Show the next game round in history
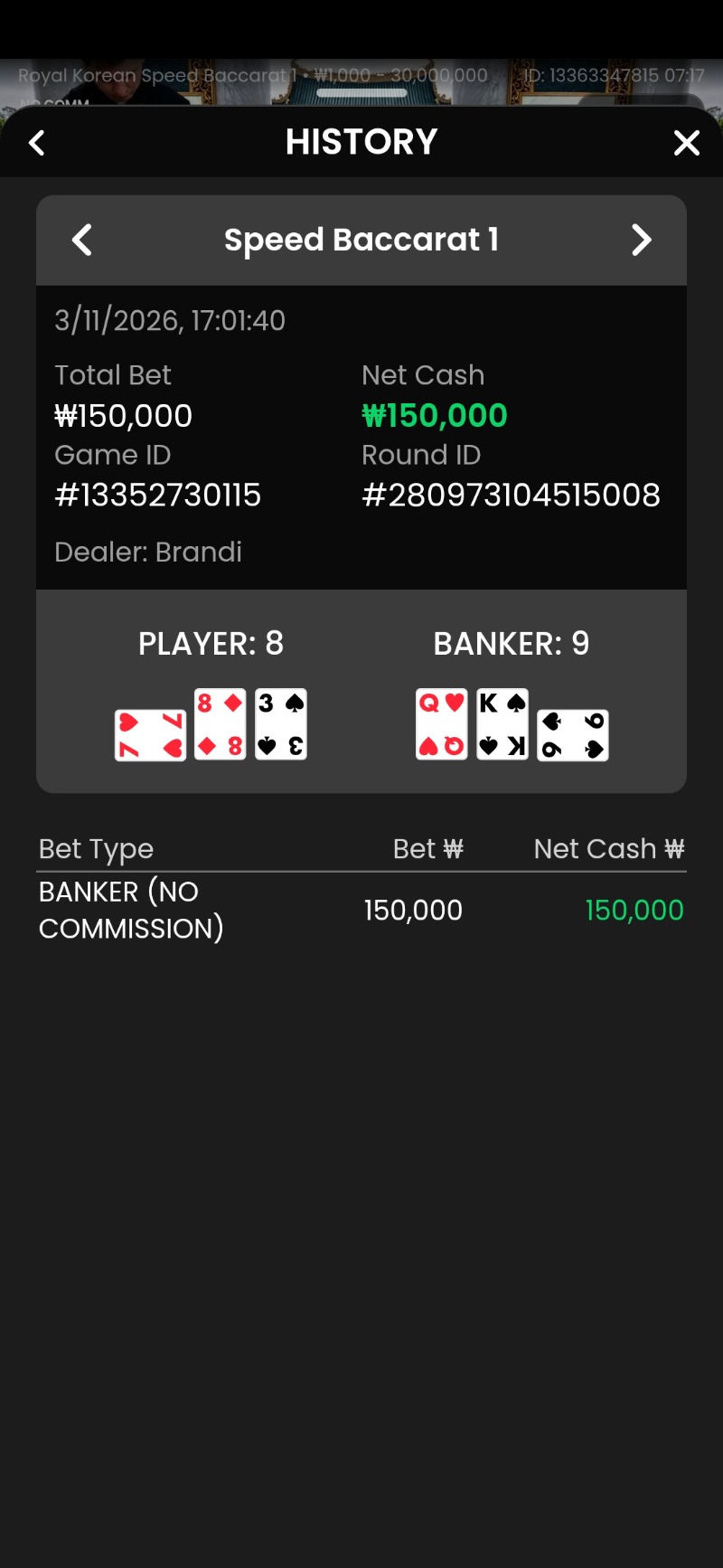The image size is (723, 1568). (641, 241)
